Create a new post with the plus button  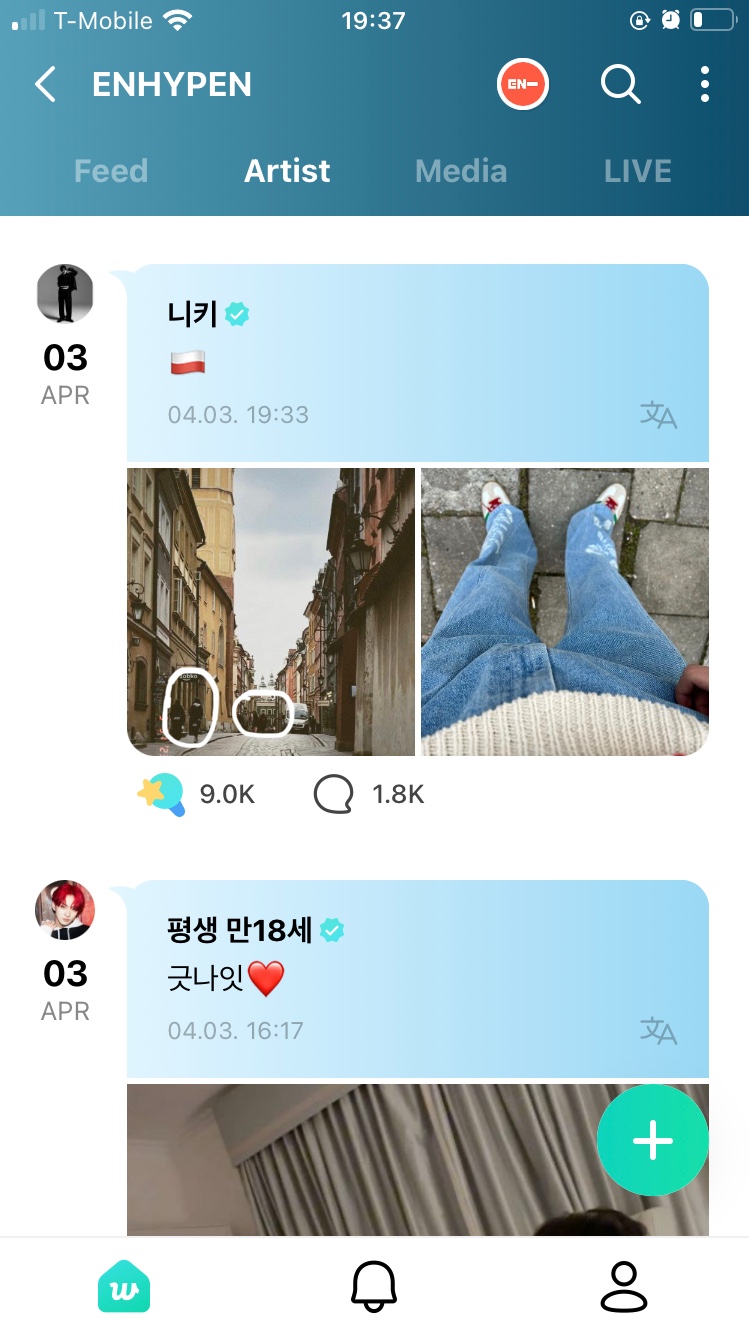(652, 1140)
